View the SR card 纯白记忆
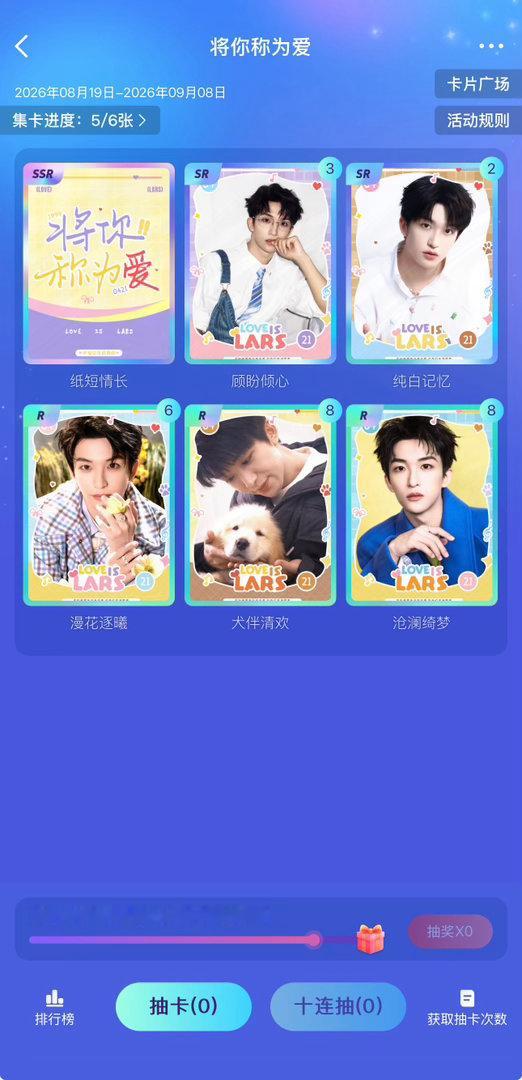 pyautogui.click(x=421, y=263)
